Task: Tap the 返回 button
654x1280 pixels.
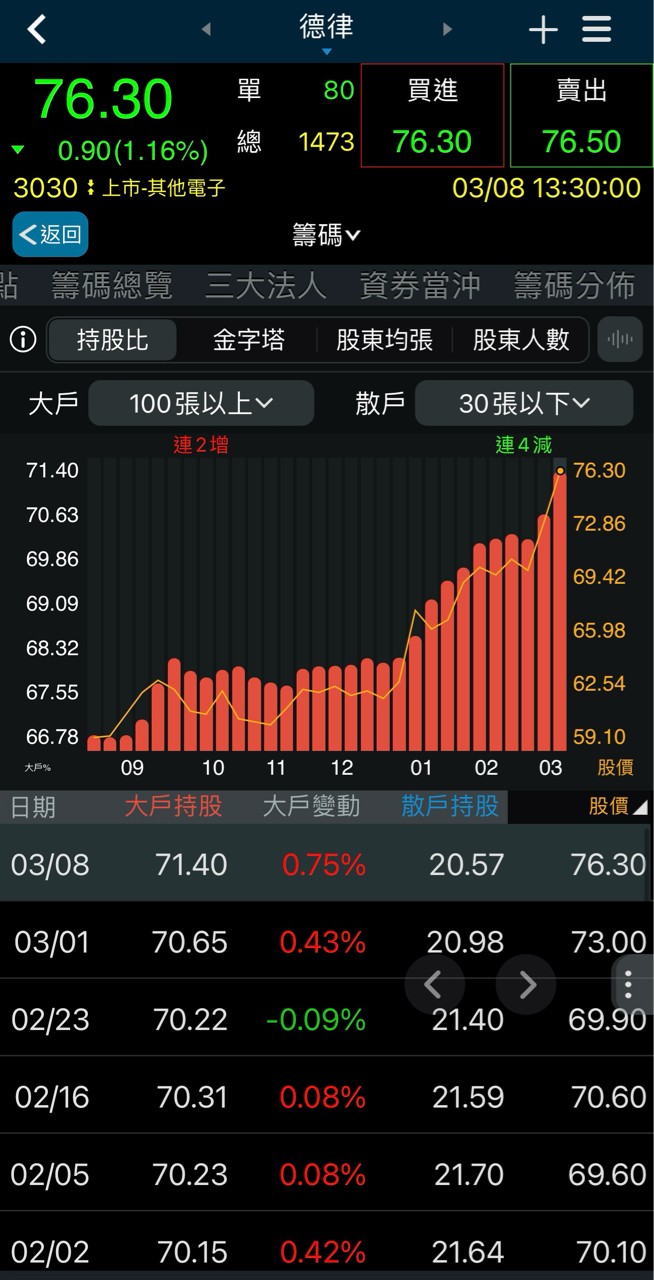Action: tap(50, 235)
